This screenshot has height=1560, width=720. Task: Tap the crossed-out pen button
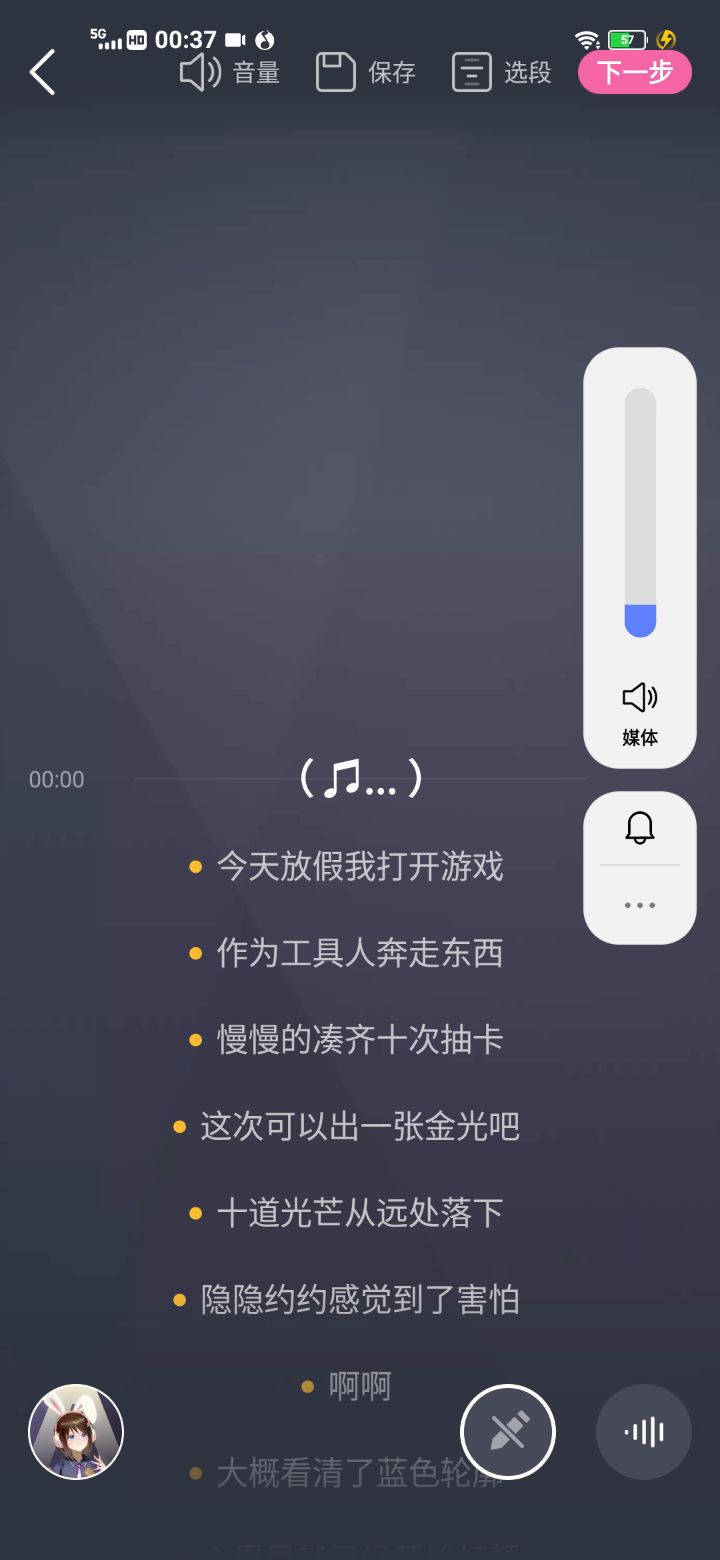(x=508, y=1432)
